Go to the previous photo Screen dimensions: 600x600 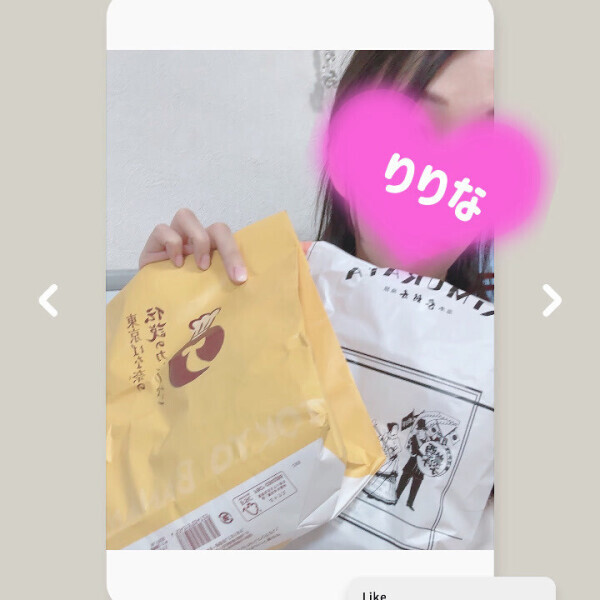click(x=48, y=300)
